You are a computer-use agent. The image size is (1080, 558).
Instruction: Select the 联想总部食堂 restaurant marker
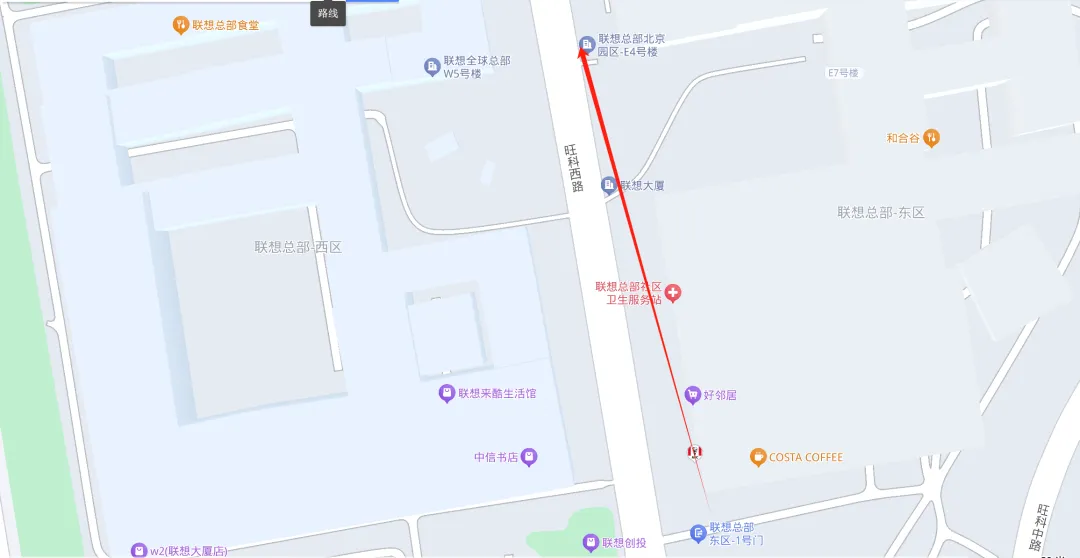[181, 25]
